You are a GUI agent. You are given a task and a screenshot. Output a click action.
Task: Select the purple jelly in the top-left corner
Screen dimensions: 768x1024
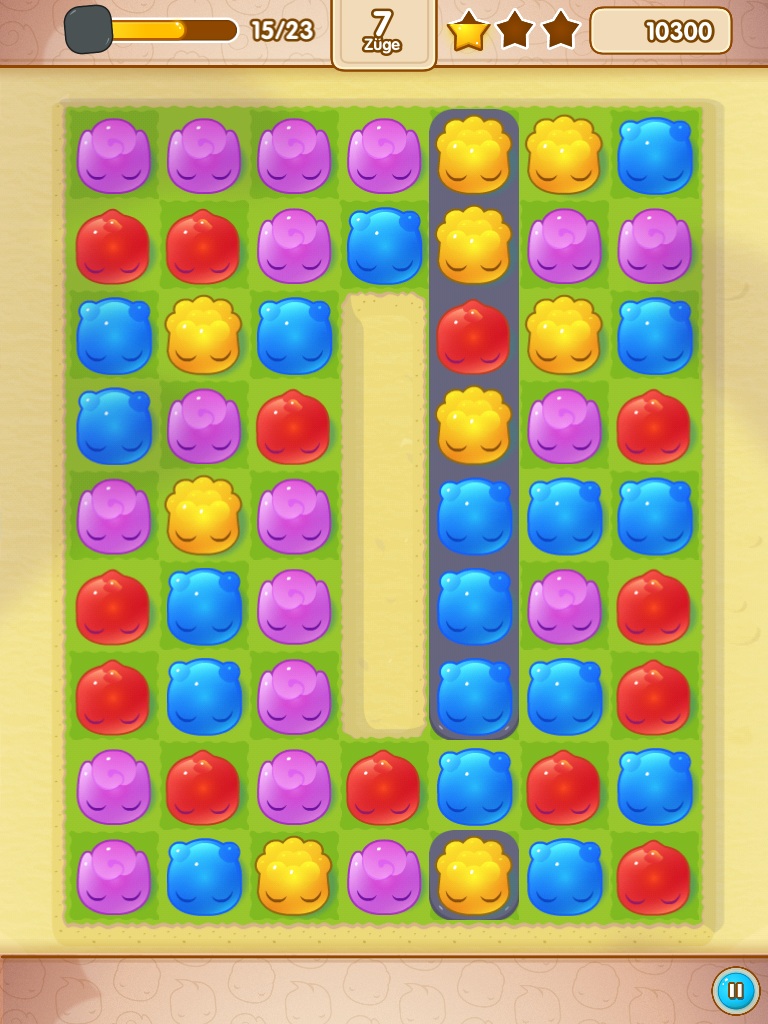tap(113, 153)
